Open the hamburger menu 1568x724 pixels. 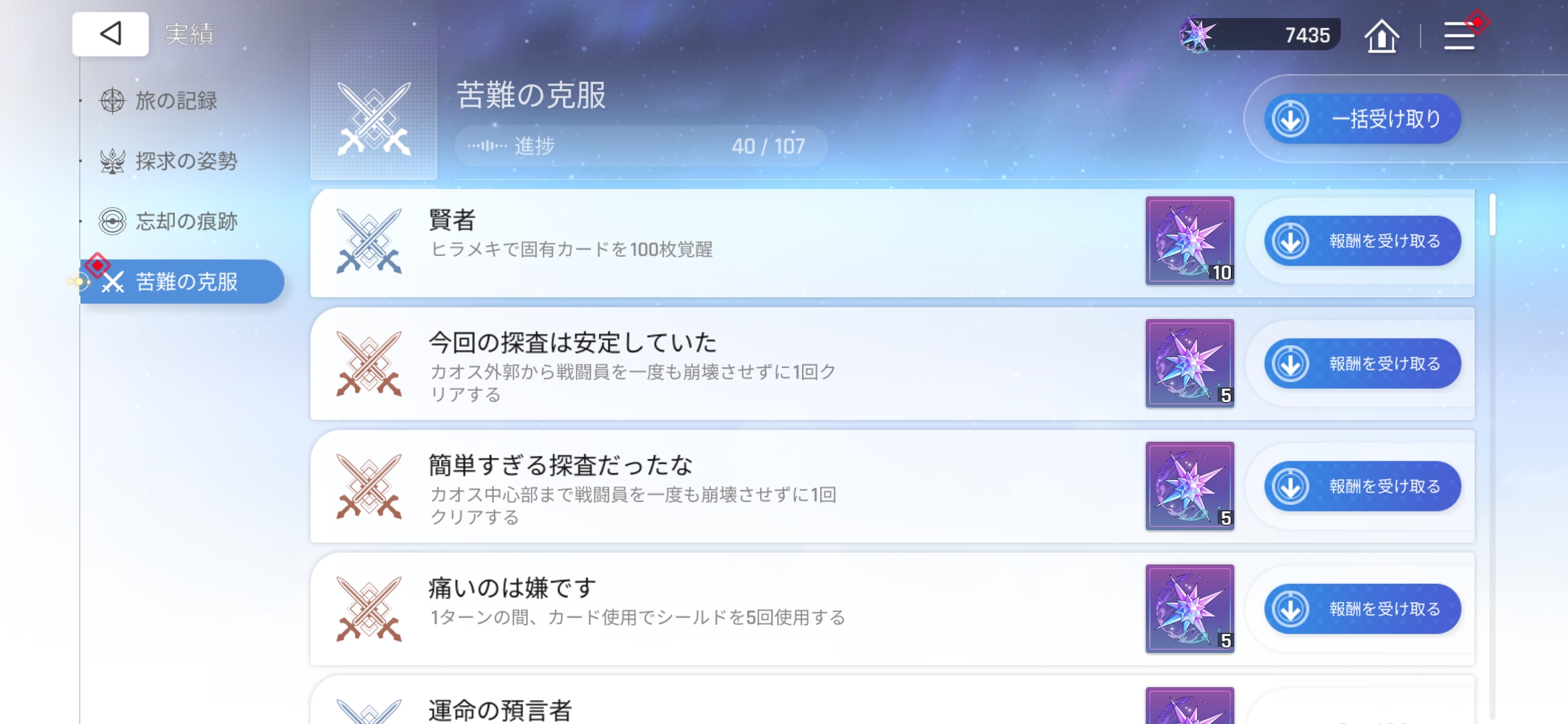coord(1459,36)
